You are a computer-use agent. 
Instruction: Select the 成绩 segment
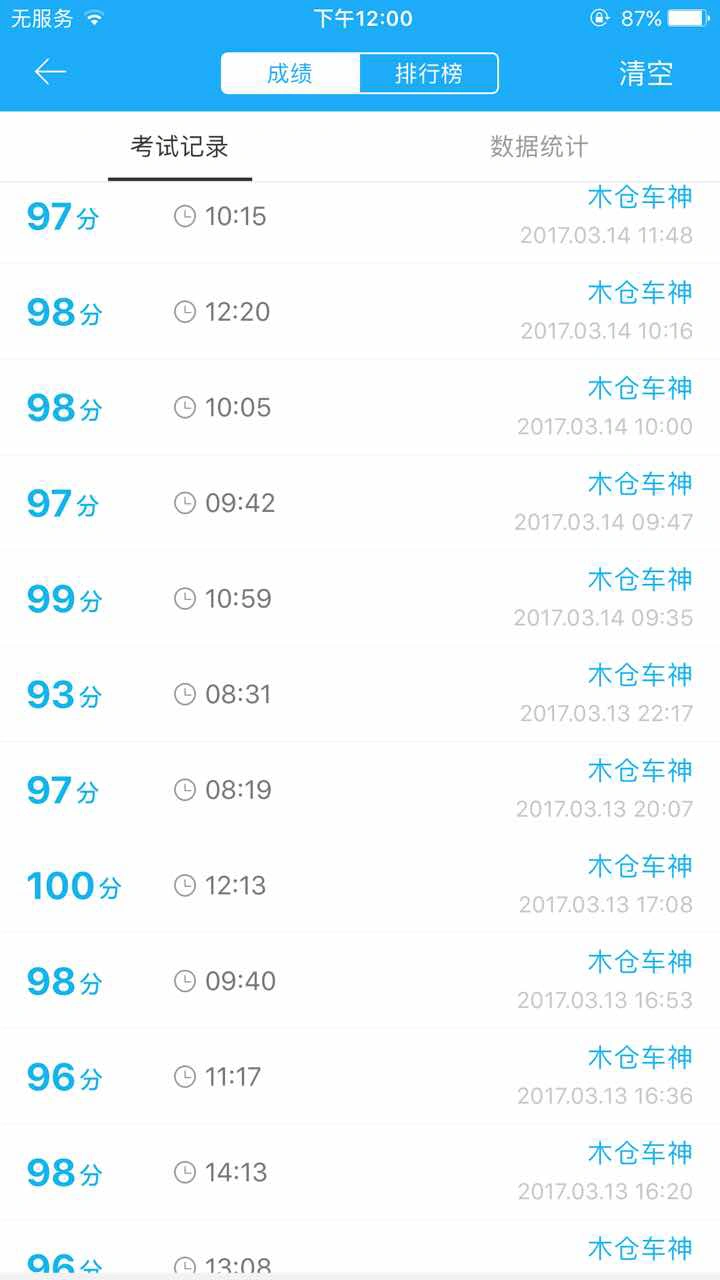[x=290, y=73]
